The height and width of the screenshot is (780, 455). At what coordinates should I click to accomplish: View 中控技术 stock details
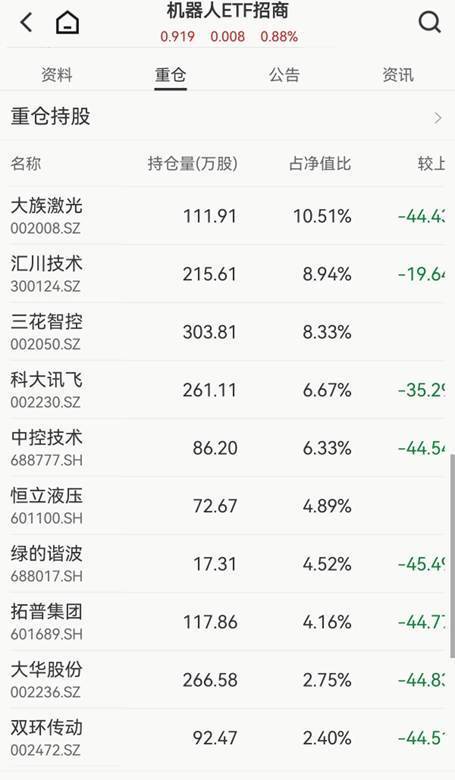point(227,448)
